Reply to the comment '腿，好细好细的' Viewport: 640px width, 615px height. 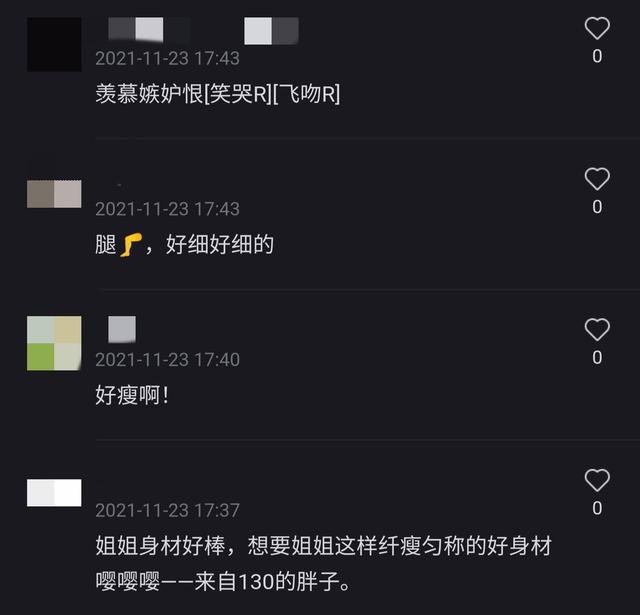tap(200, 245)
